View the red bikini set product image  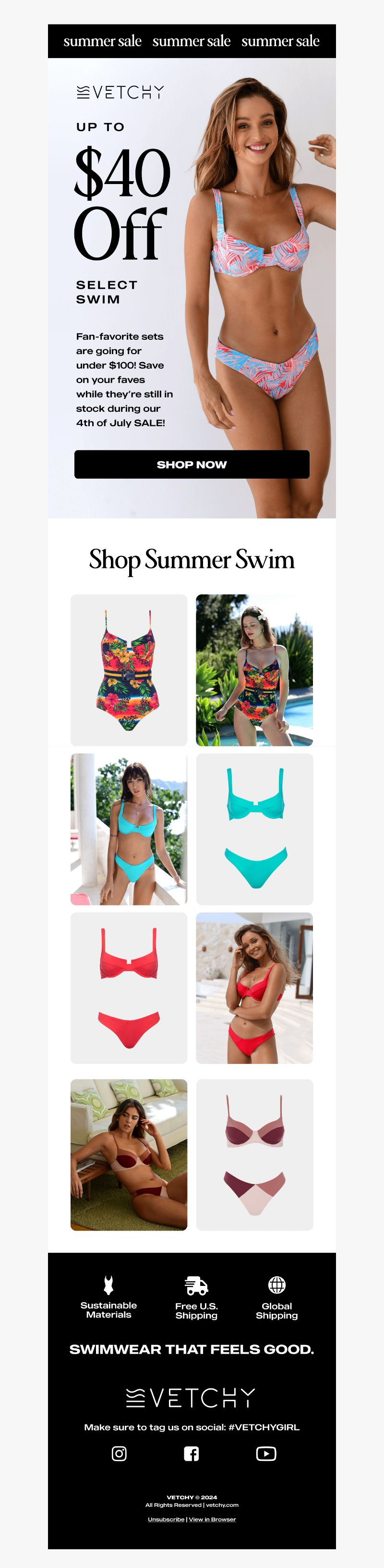point(129,988)
